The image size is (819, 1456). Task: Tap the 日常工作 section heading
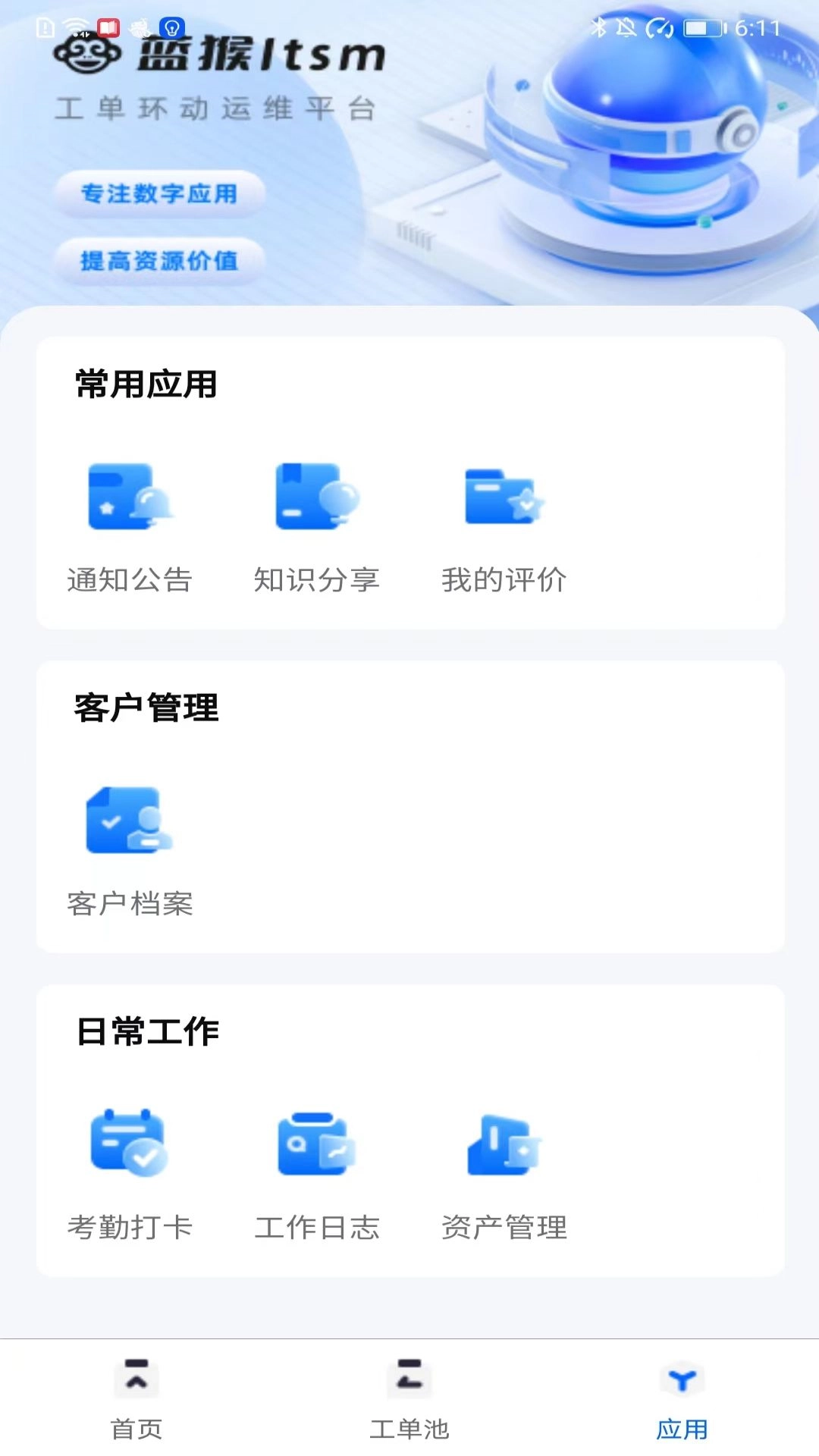coord(144,1030)
